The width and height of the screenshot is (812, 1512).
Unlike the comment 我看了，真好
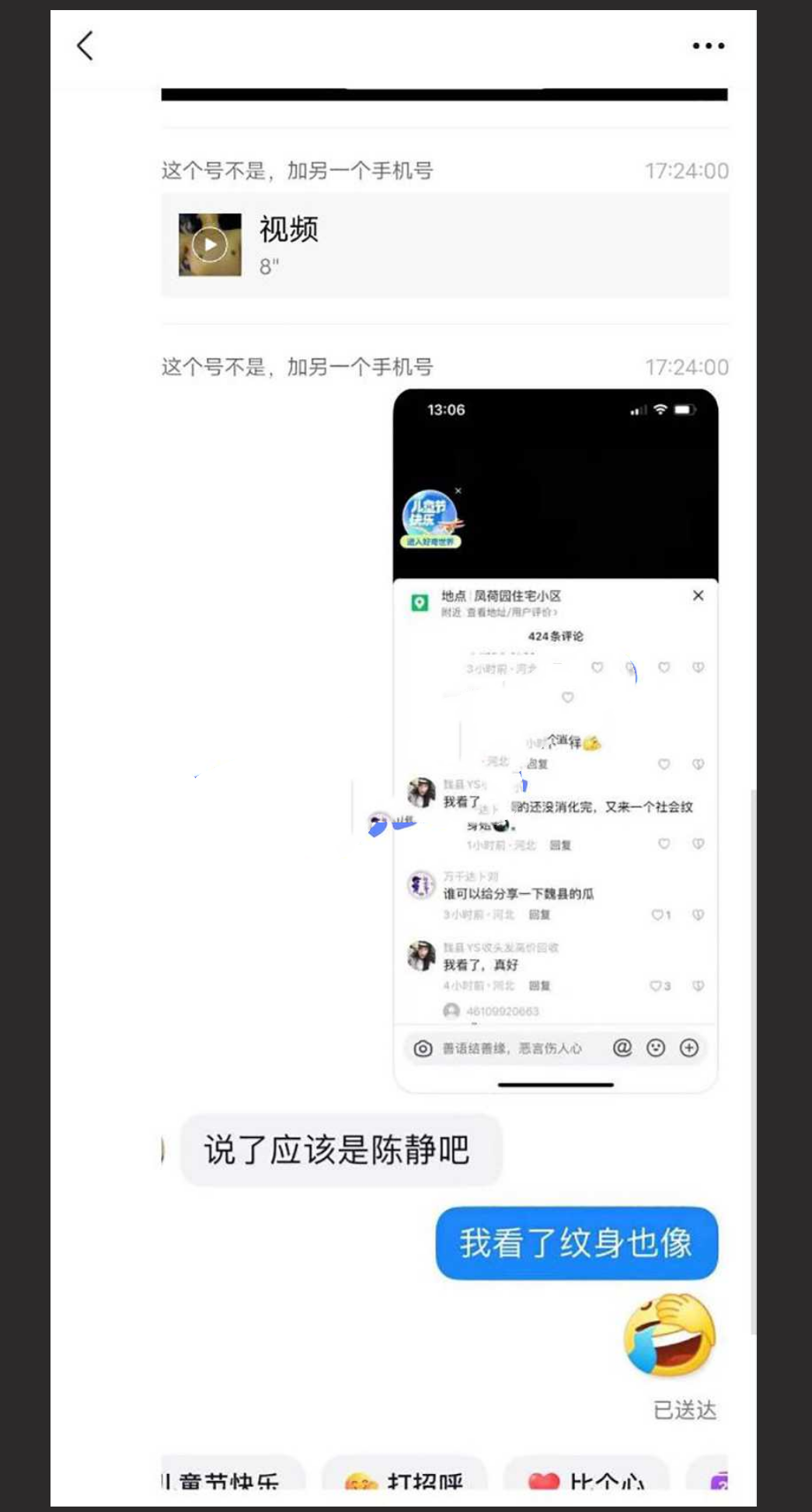(657, 986)
